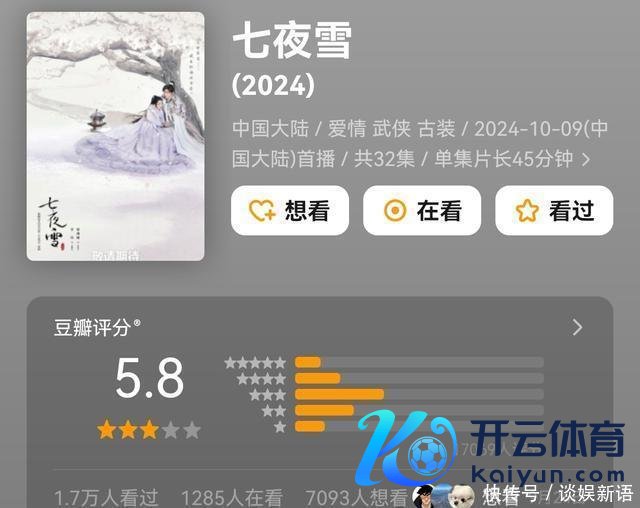Mark 七夜雪 as 想看

click(290, 211)
